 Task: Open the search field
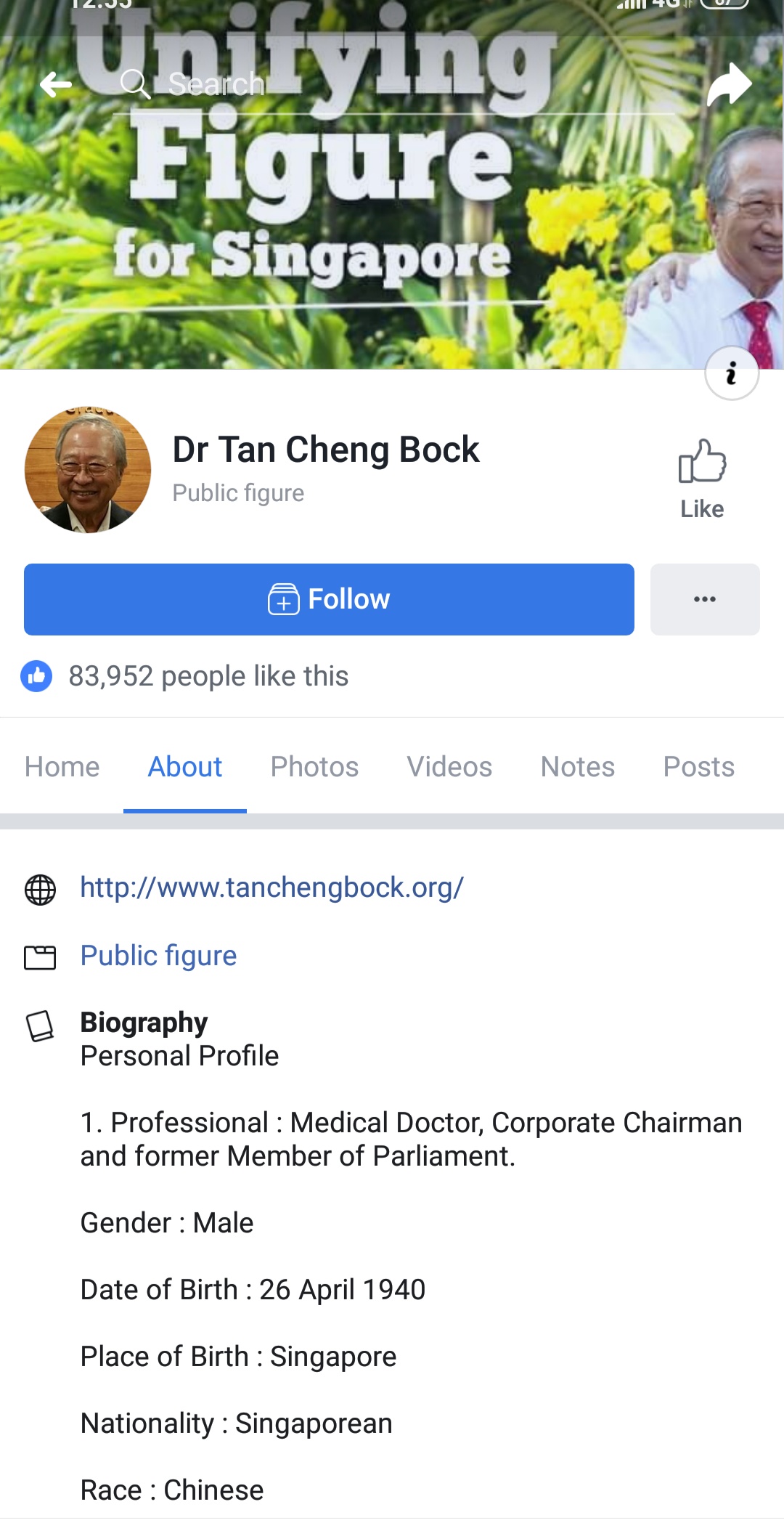[x=216, y=84]
